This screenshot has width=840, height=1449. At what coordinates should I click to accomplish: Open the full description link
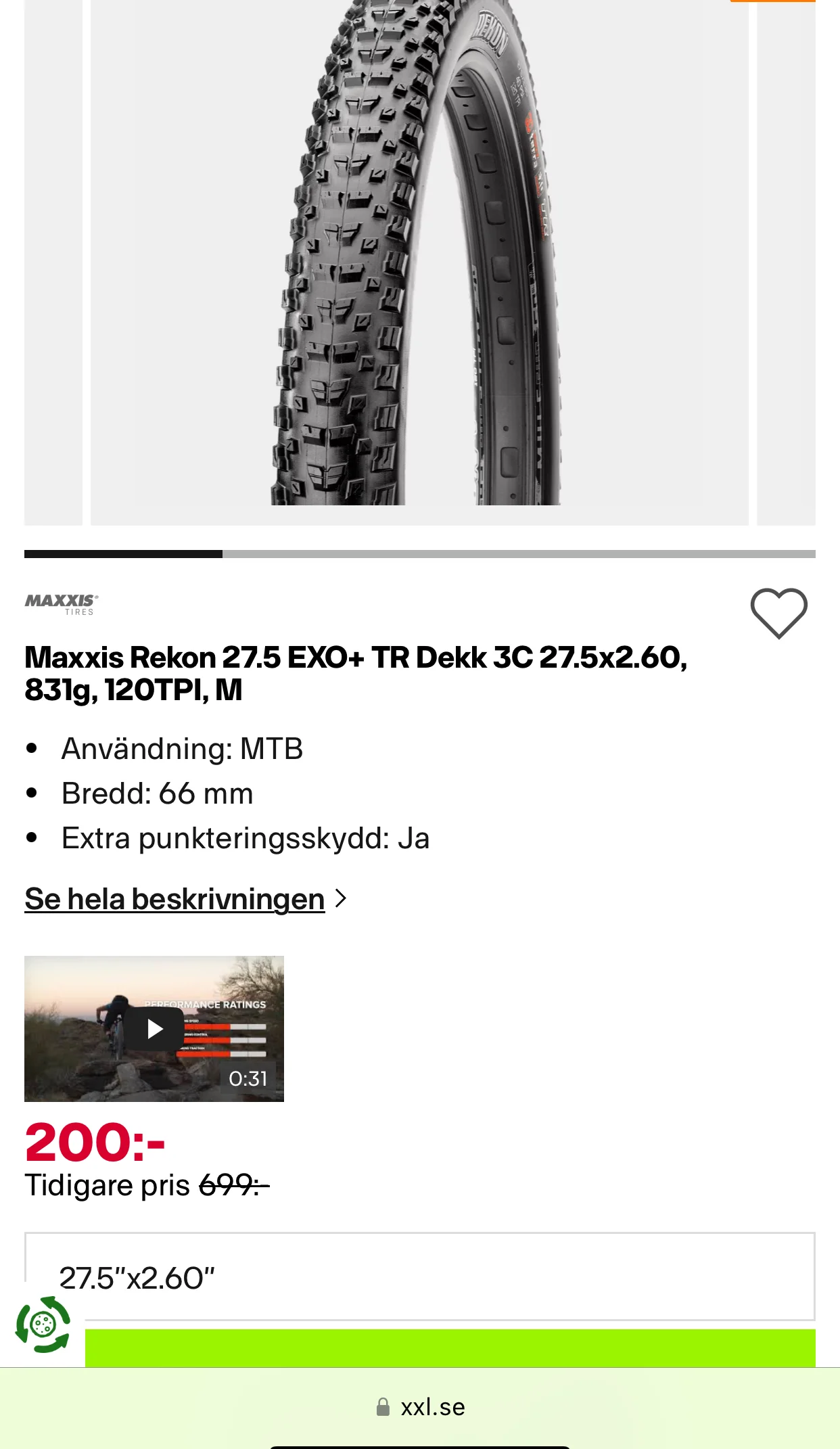175,899
